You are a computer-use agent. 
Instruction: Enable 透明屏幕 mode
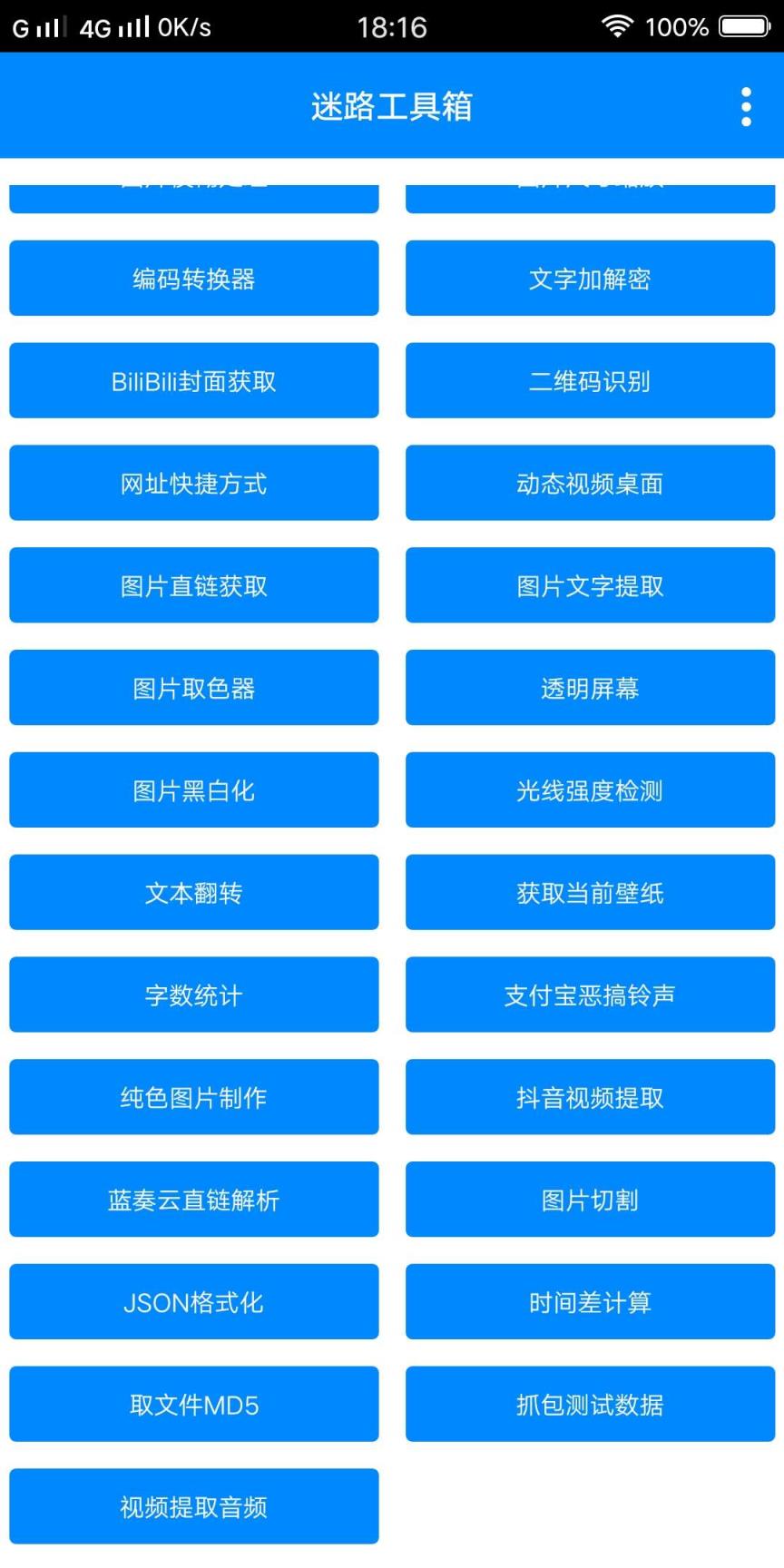pos(590,687)
